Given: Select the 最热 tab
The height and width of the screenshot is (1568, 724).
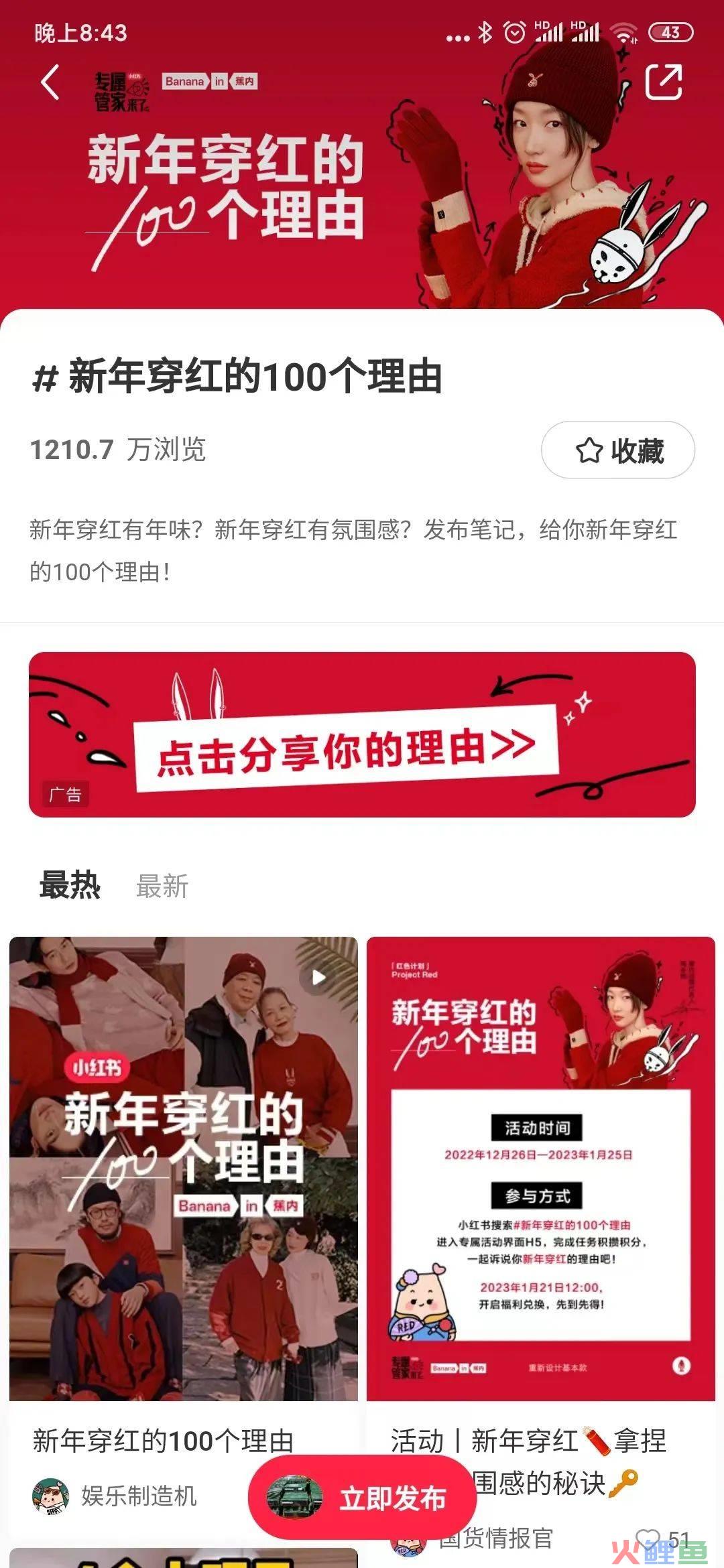Looking at the screenshot, I should point(70,885).
